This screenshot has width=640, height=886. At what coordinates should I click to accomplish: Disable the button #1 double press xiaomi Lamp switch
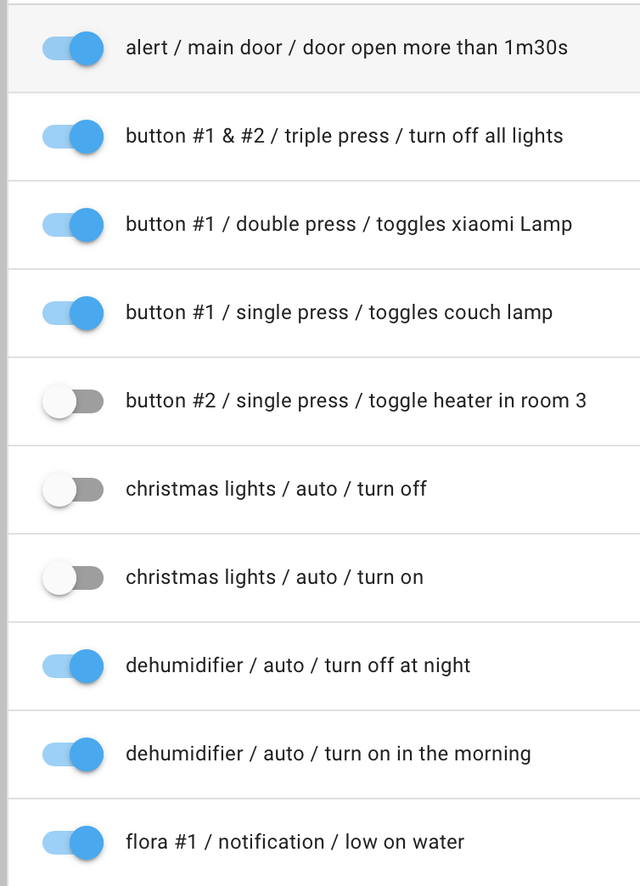(73, 224)
